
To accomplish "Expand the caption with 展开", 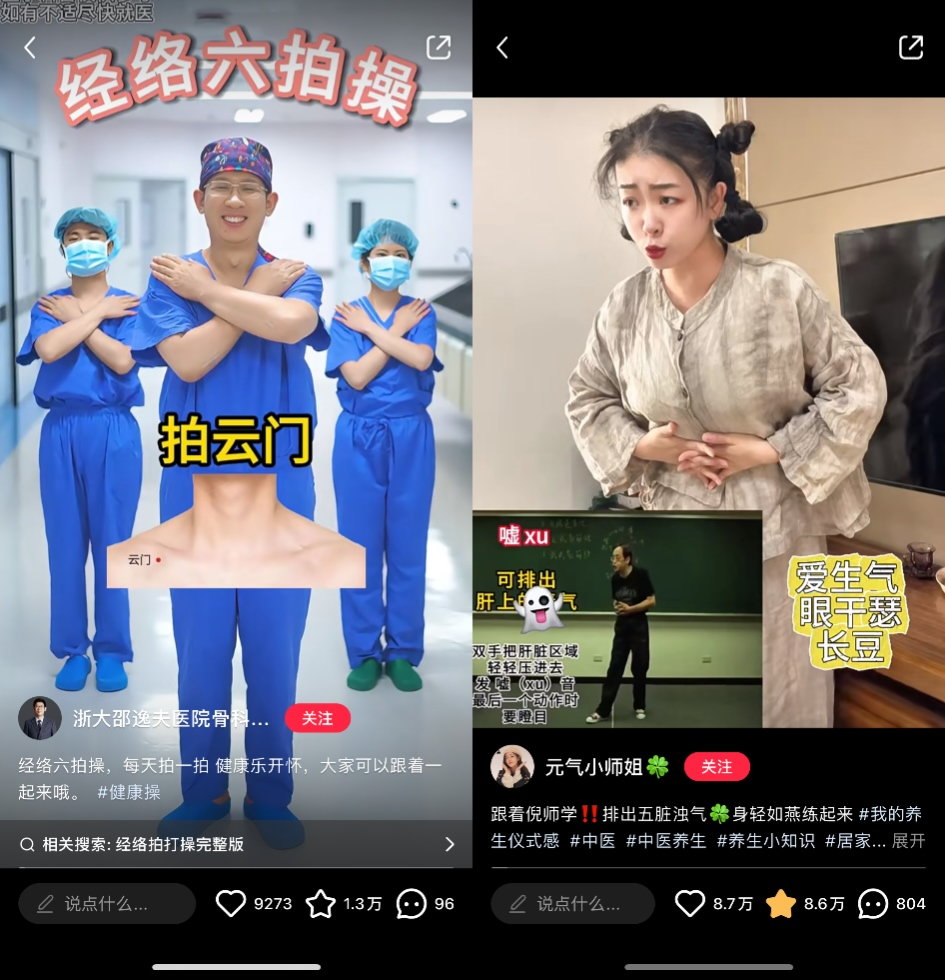I will 908,841.
